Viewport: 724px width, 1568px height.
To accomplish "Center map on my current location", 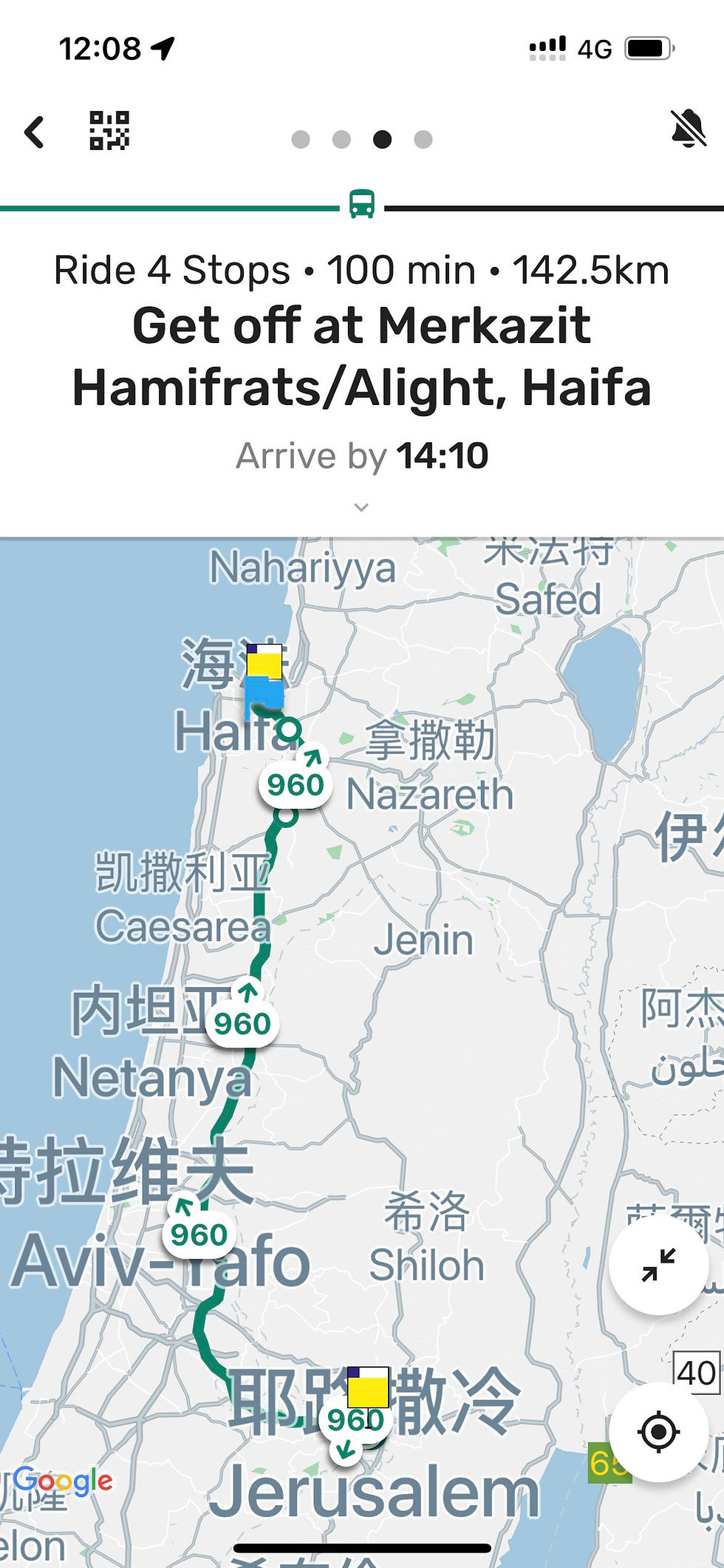I will click(658, 1432).
